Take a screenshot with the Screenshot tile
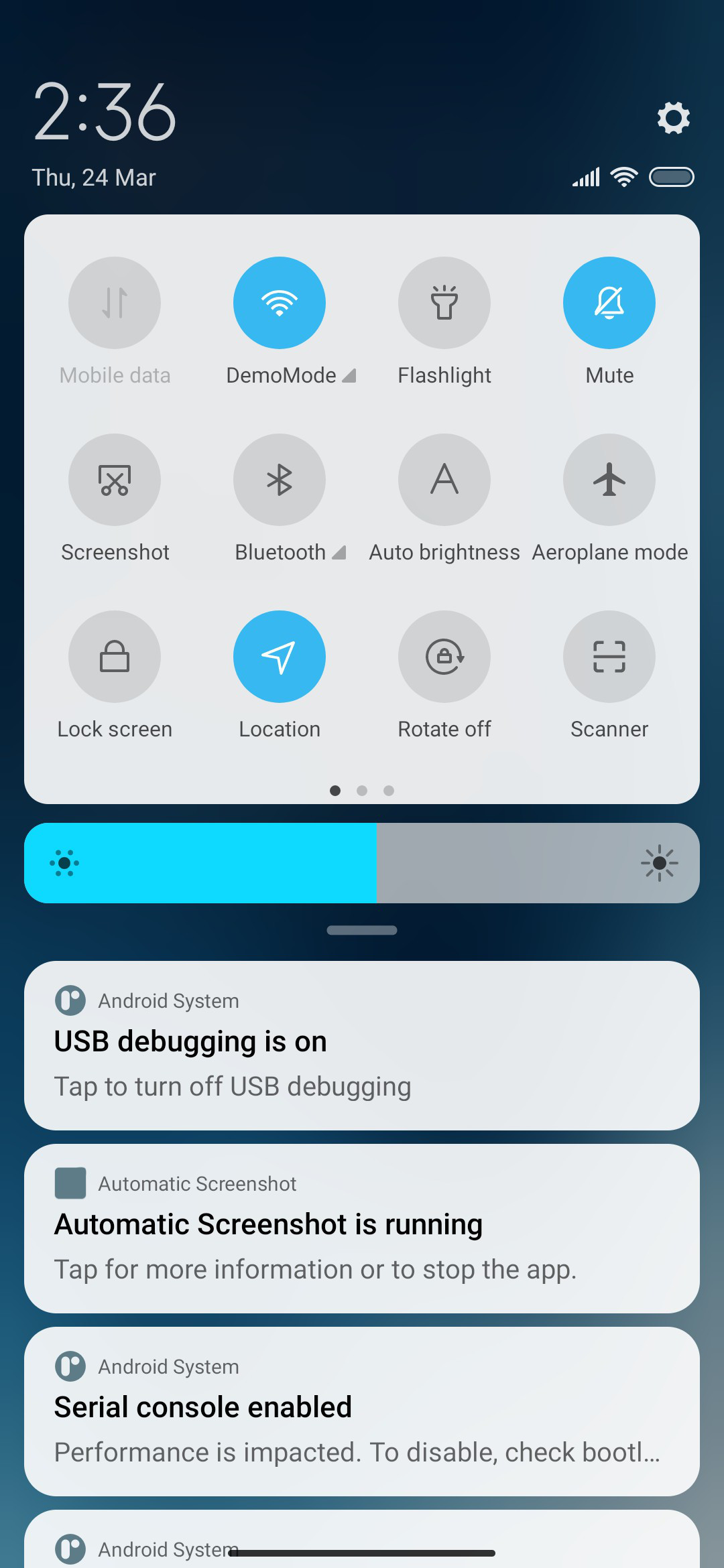This screenshot has width=724, height=1568. (x=115, y=480)
